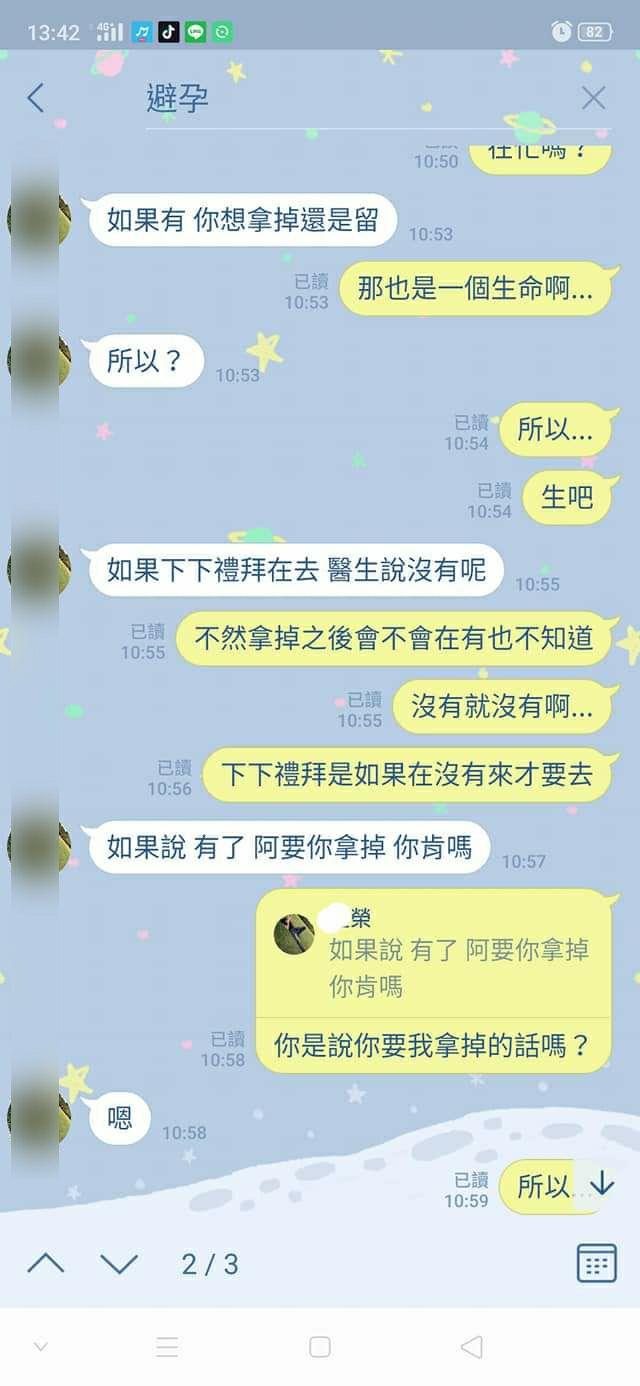640x1386 pixels.
Task: Jump to the latest message with the down arrow
Action: point(602,1185)
